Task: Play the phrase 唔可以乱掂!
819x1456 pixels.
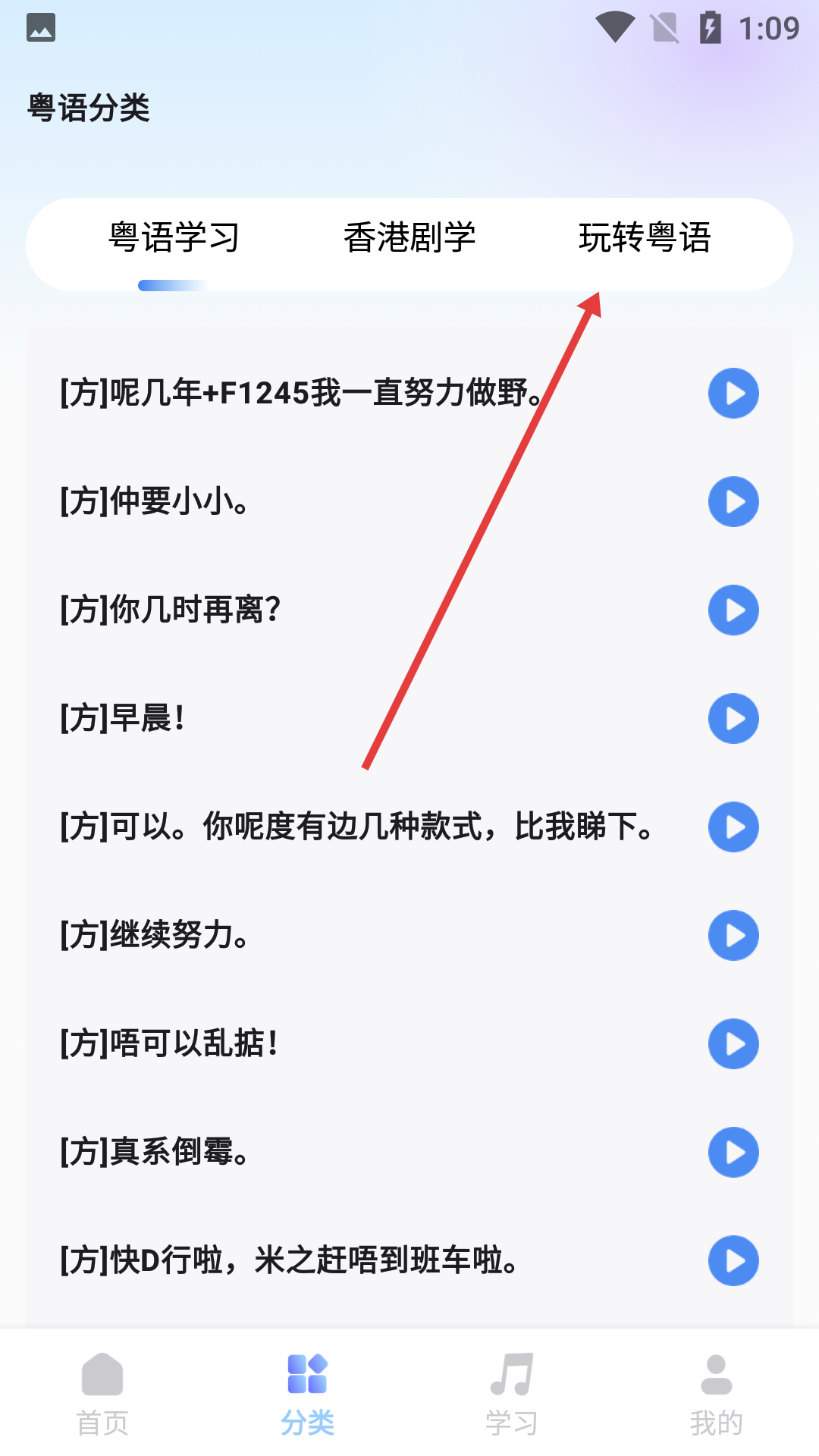Action: click(x=733, y=1044)
